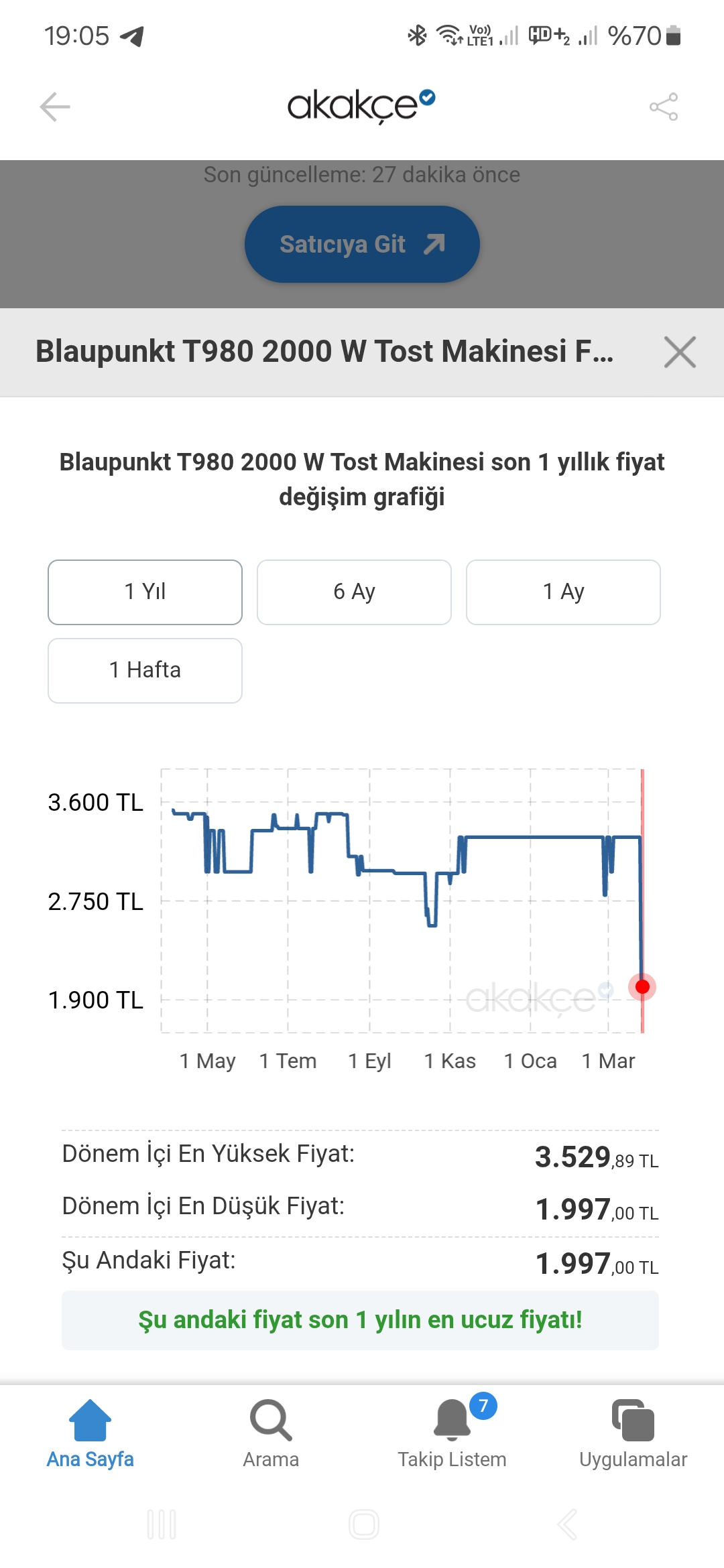Choose the 1 Hafta range
Image resolution: width=724 pixels, height=1568 pixels.
point(145,671)
